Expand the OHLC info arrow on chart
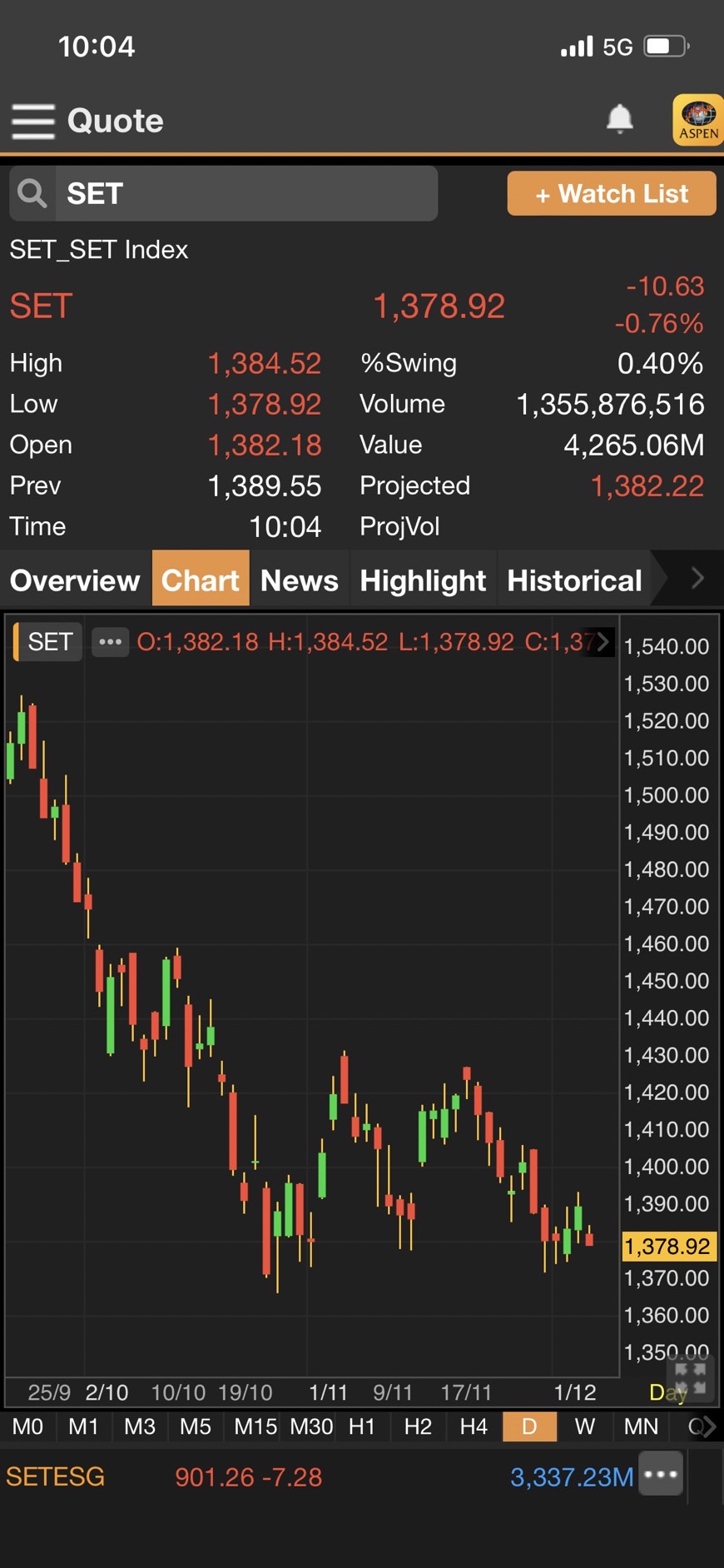 (x=603, y=642)
